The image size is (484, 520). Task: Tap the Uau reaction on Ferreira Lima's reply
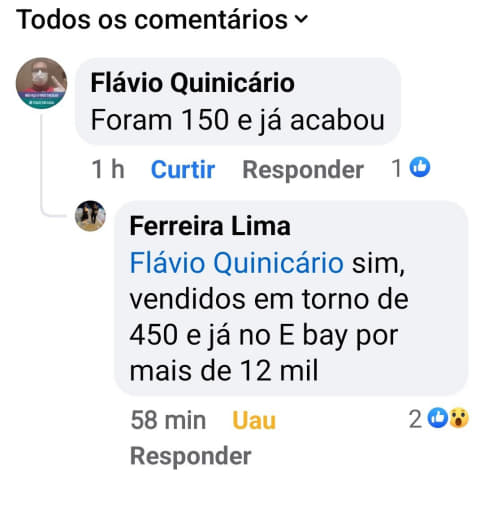(254, 420)
